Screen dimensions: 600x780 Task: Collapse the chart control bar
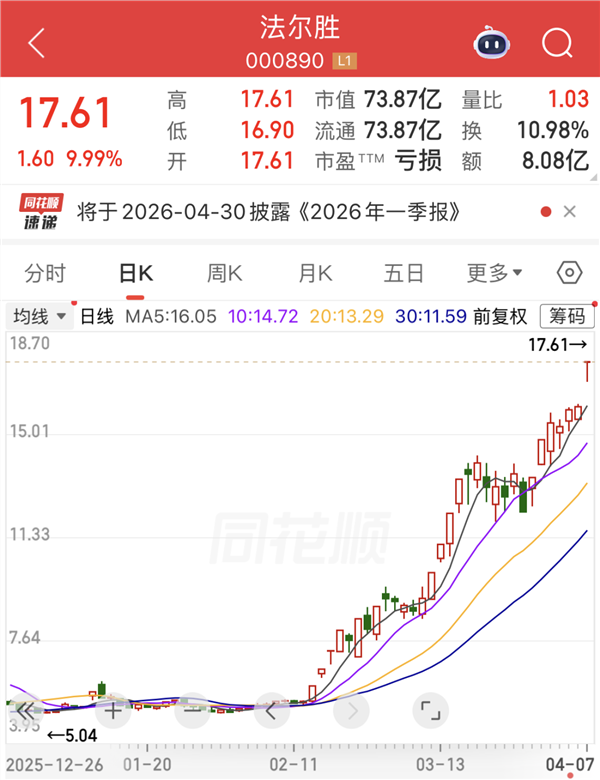[x=27, y=711]
